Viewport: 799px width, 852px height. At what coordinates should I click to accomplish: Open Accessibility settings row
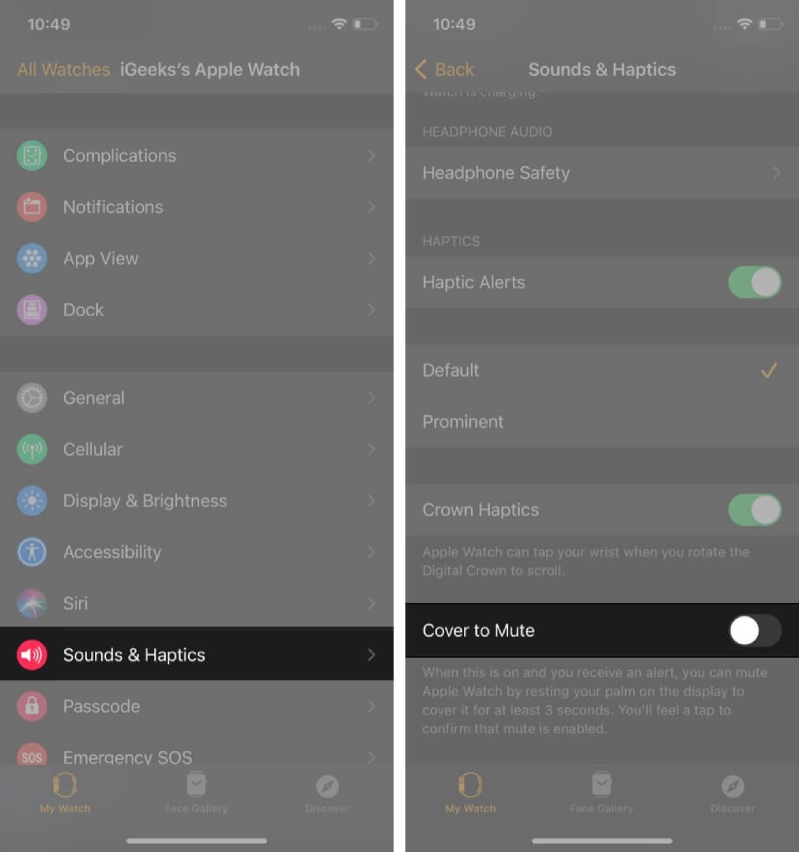(196, 552)
